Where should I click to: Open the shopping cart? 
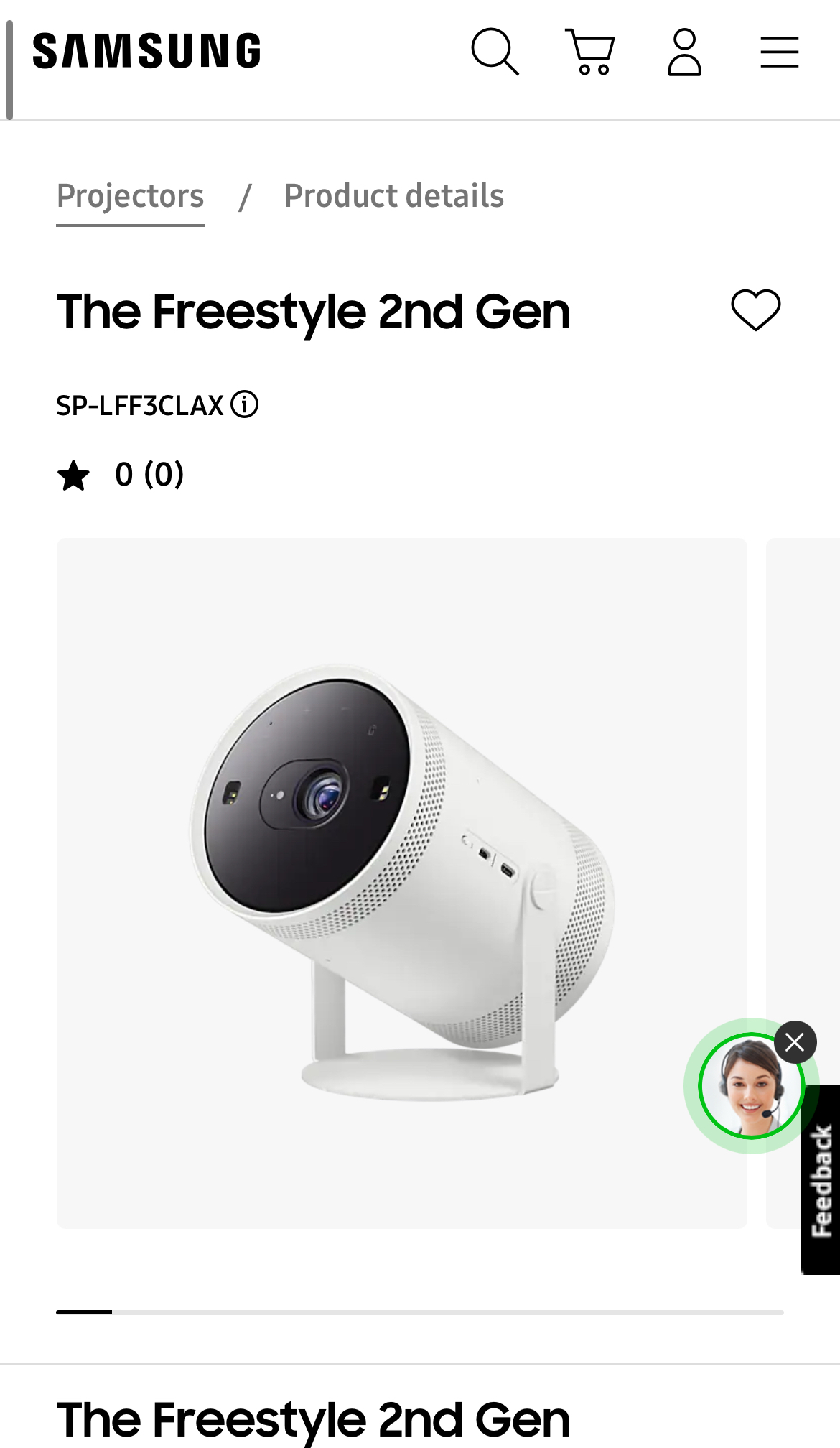pyautogui.click(x=589, y=52)
